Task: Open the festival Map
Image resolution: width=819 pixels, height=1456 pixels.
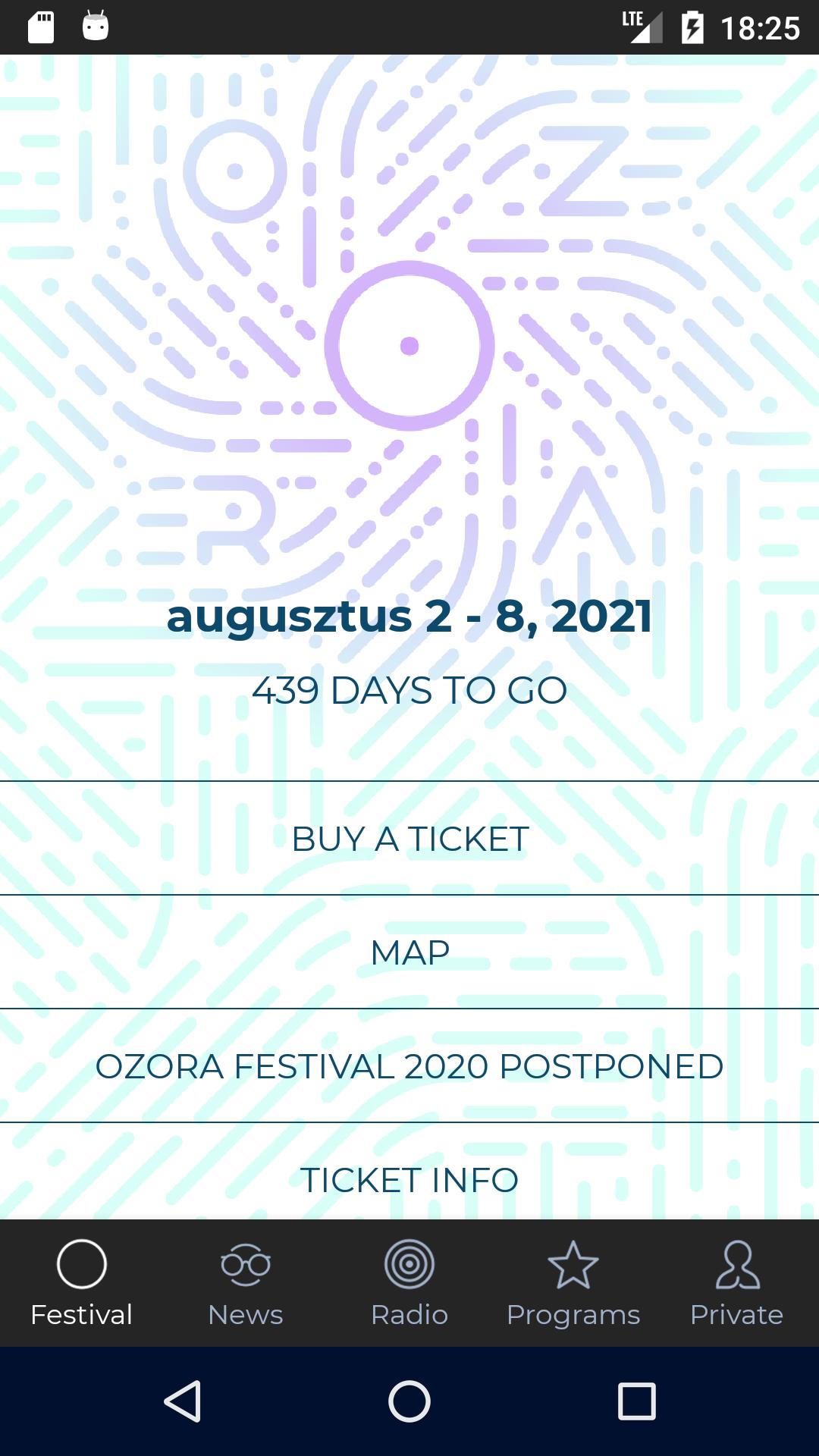Action: (x=409, y=952)
